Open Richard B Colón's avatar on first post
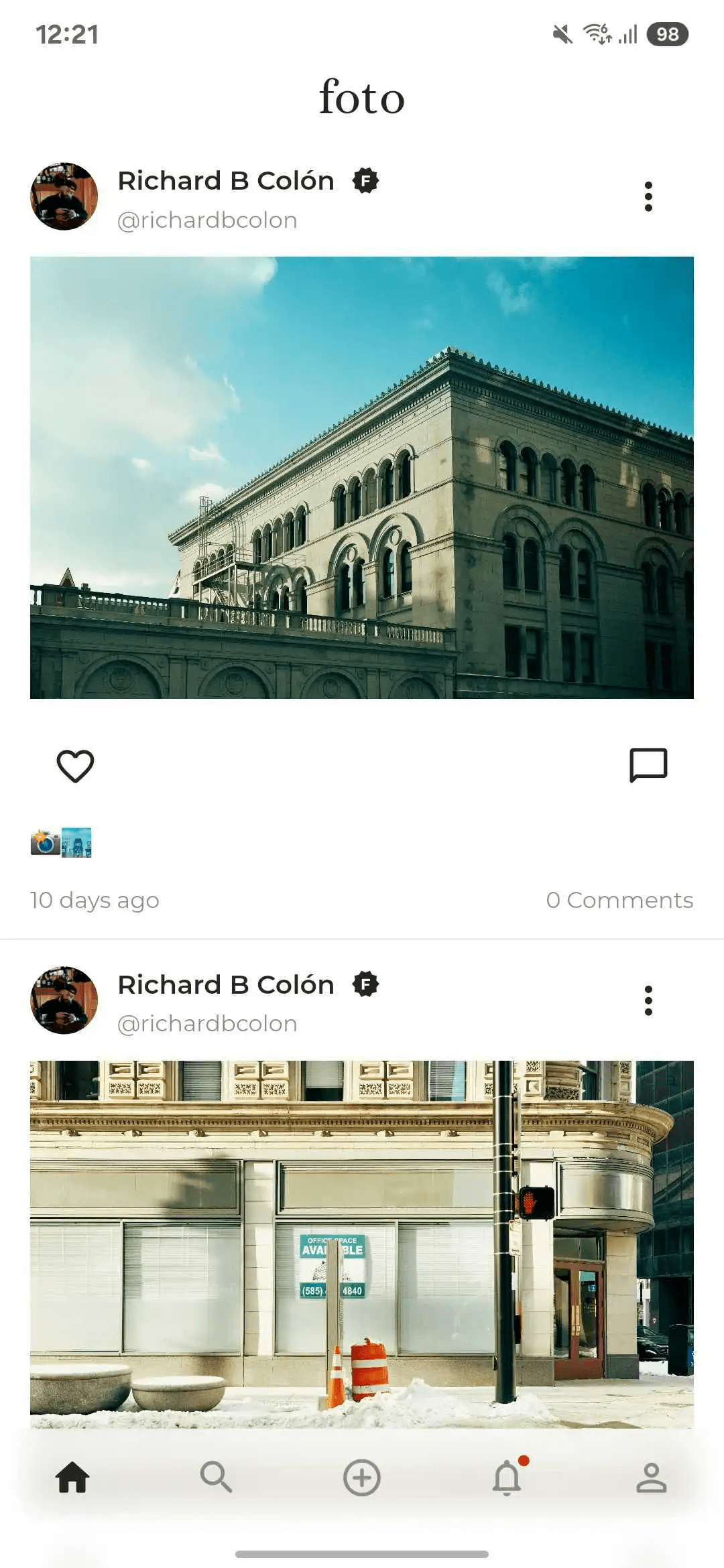Image resolution: width=724 pixels, height=1568 pixels. pos(64,196)
